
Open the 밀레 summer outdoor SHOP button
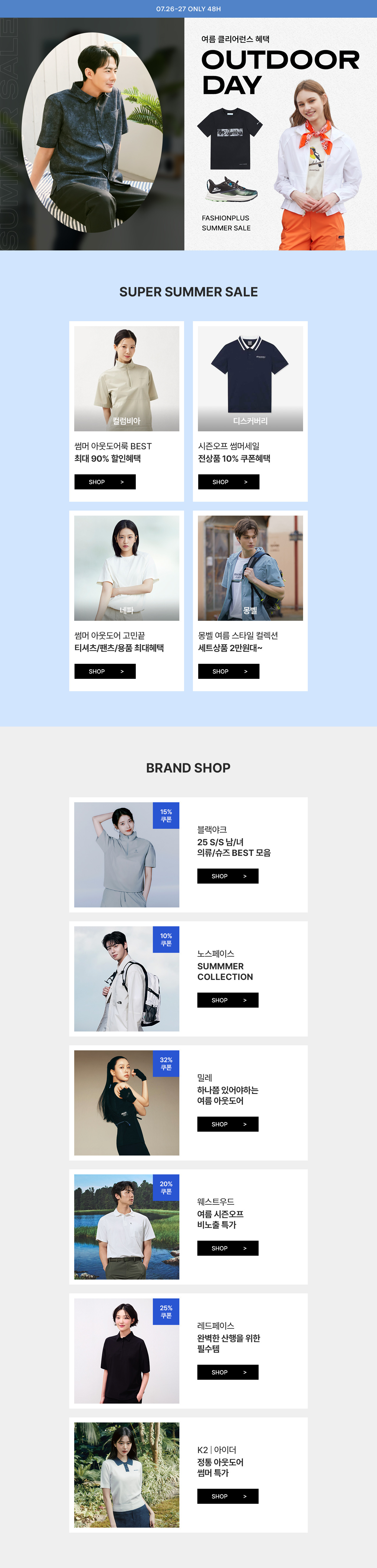pyautogui.click(x=227, y=1124)
